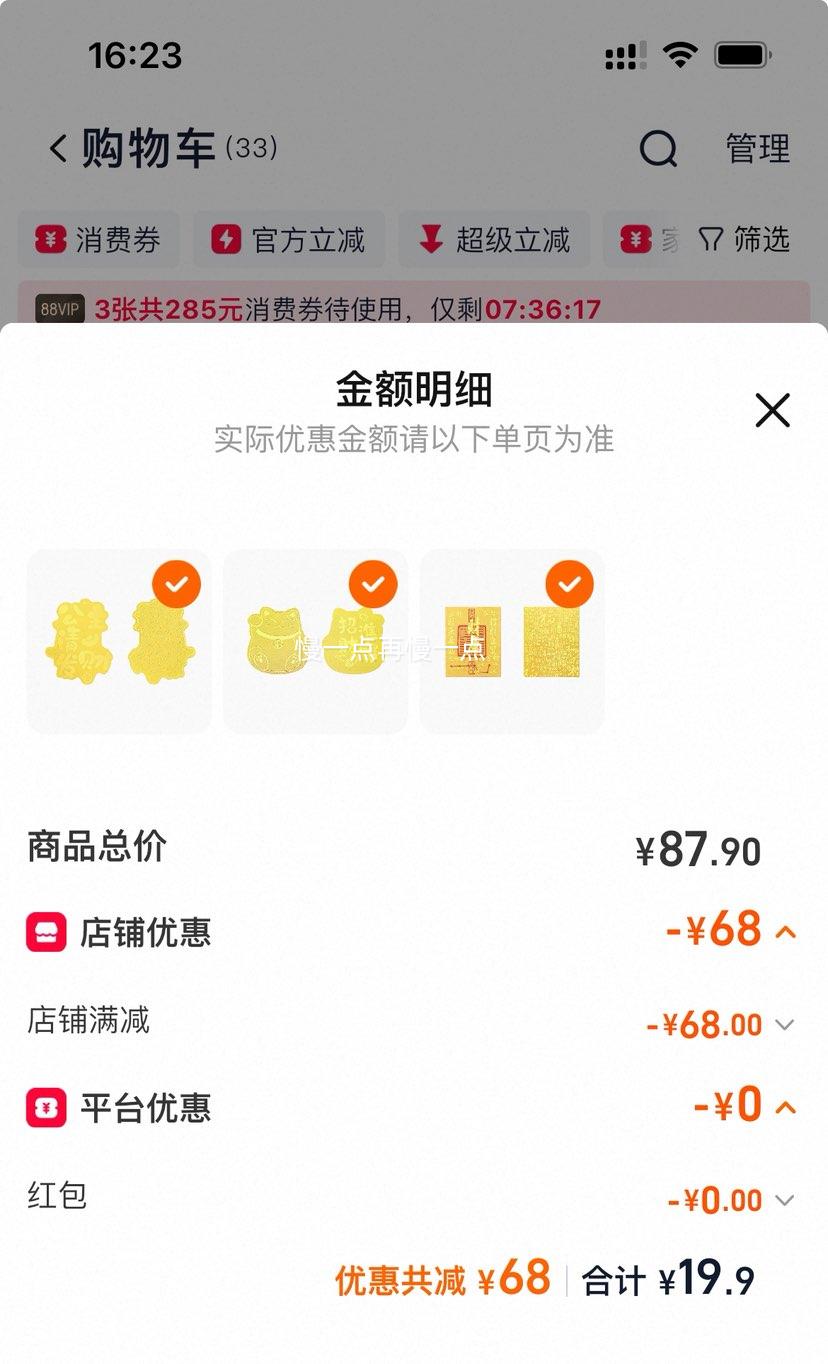Close the 金额明细 popup
The width and height of the screenshot is (828, 1364).
coord(772,410)
